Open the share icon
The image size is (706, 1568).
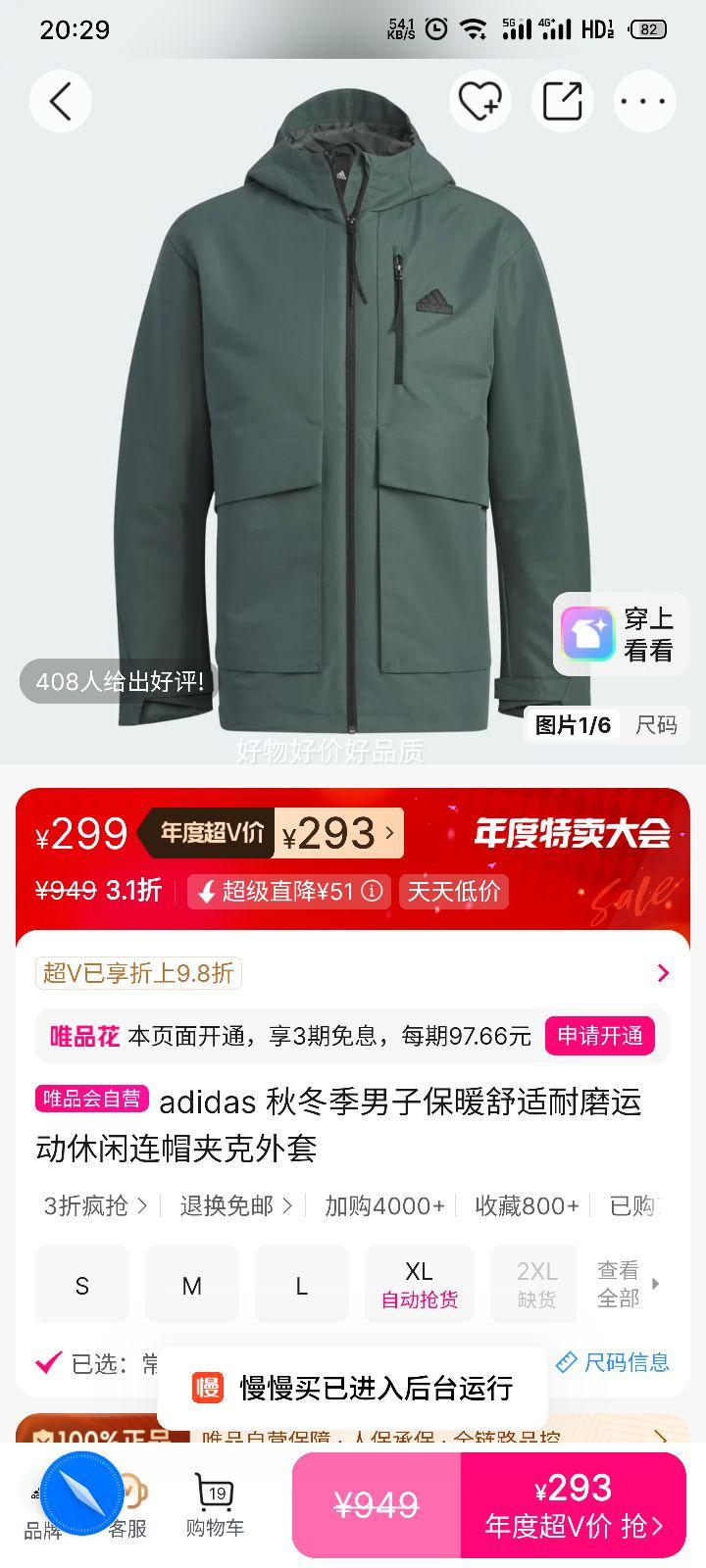561,101
